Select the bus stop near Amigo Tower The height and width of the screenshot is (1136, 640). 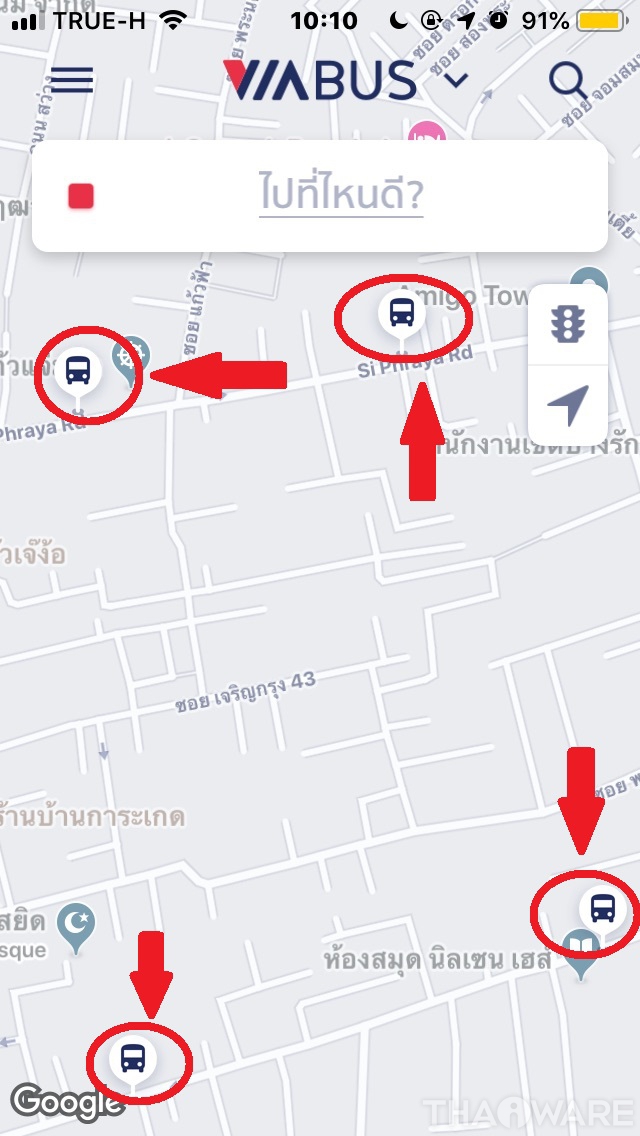(402, 313)
